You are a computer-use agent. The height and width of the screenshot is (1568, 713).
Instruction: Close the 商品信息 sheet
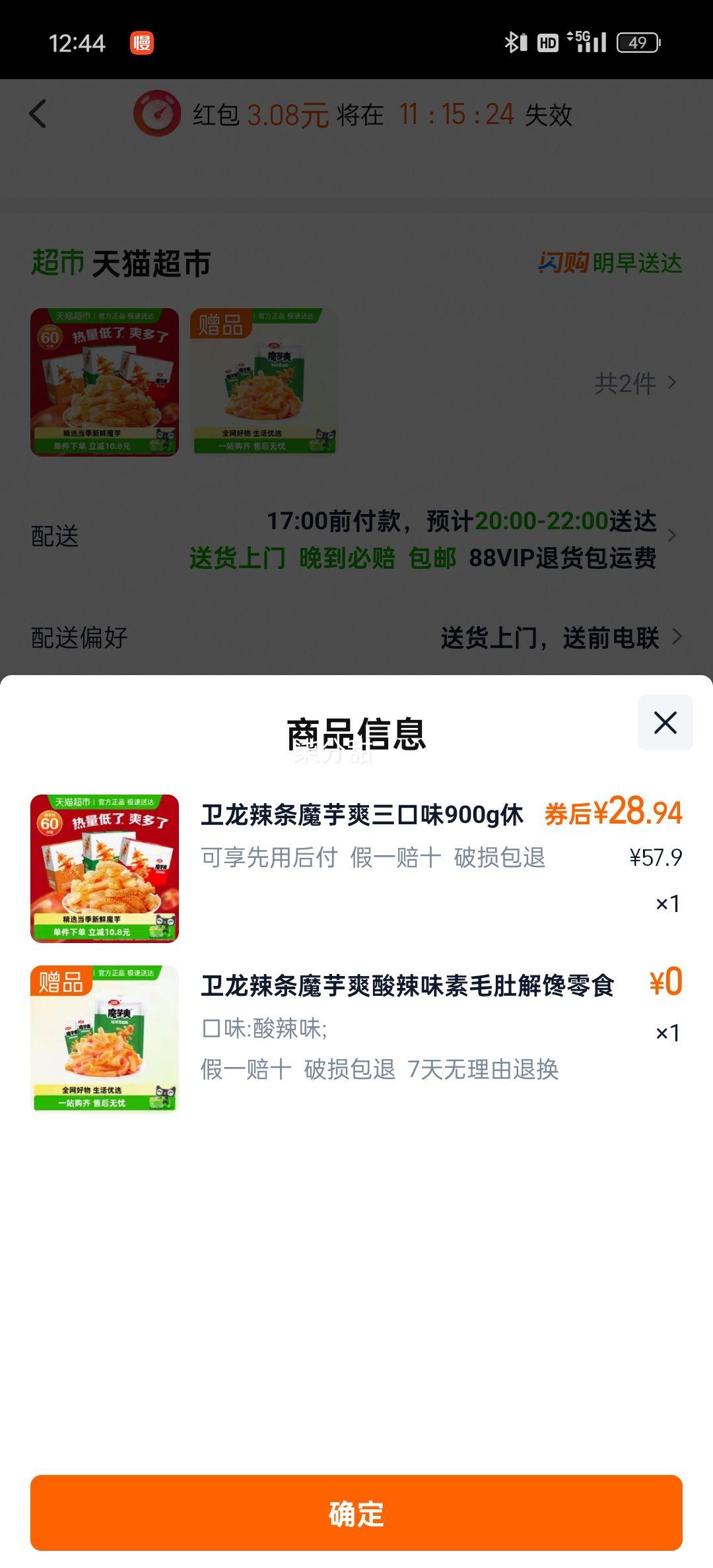[x=665, y=723]
